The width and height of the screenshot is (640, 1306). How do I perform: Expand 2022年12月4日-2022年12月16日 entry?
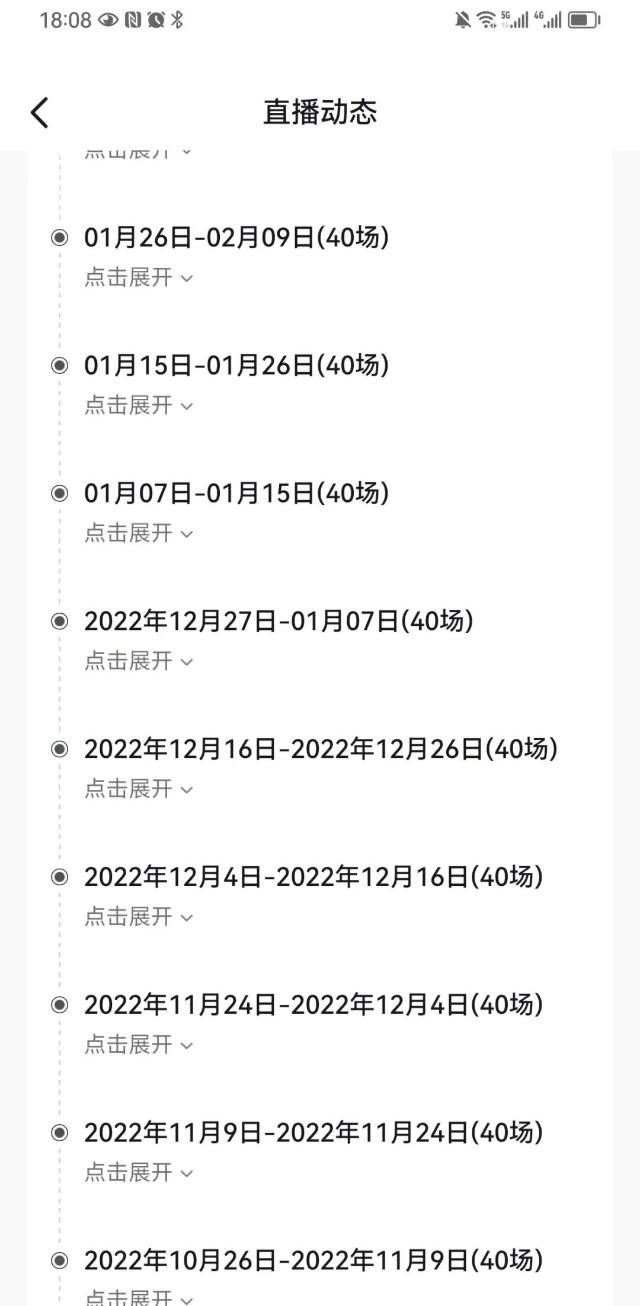[x=138, y=917]
